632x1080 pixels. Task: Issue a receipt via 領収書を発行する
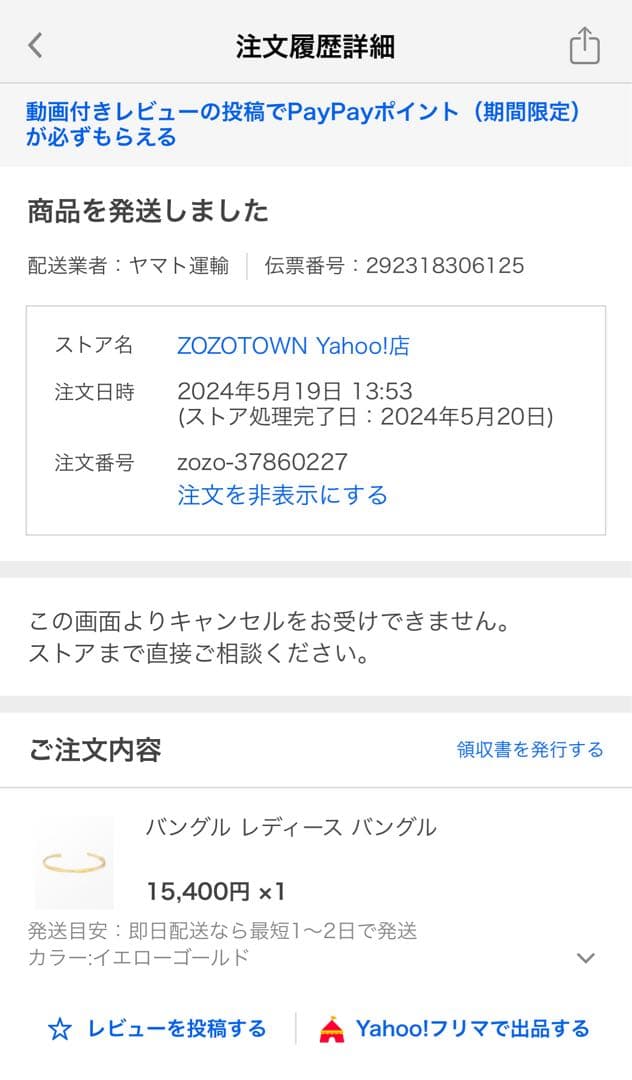(x=530, y=749)
